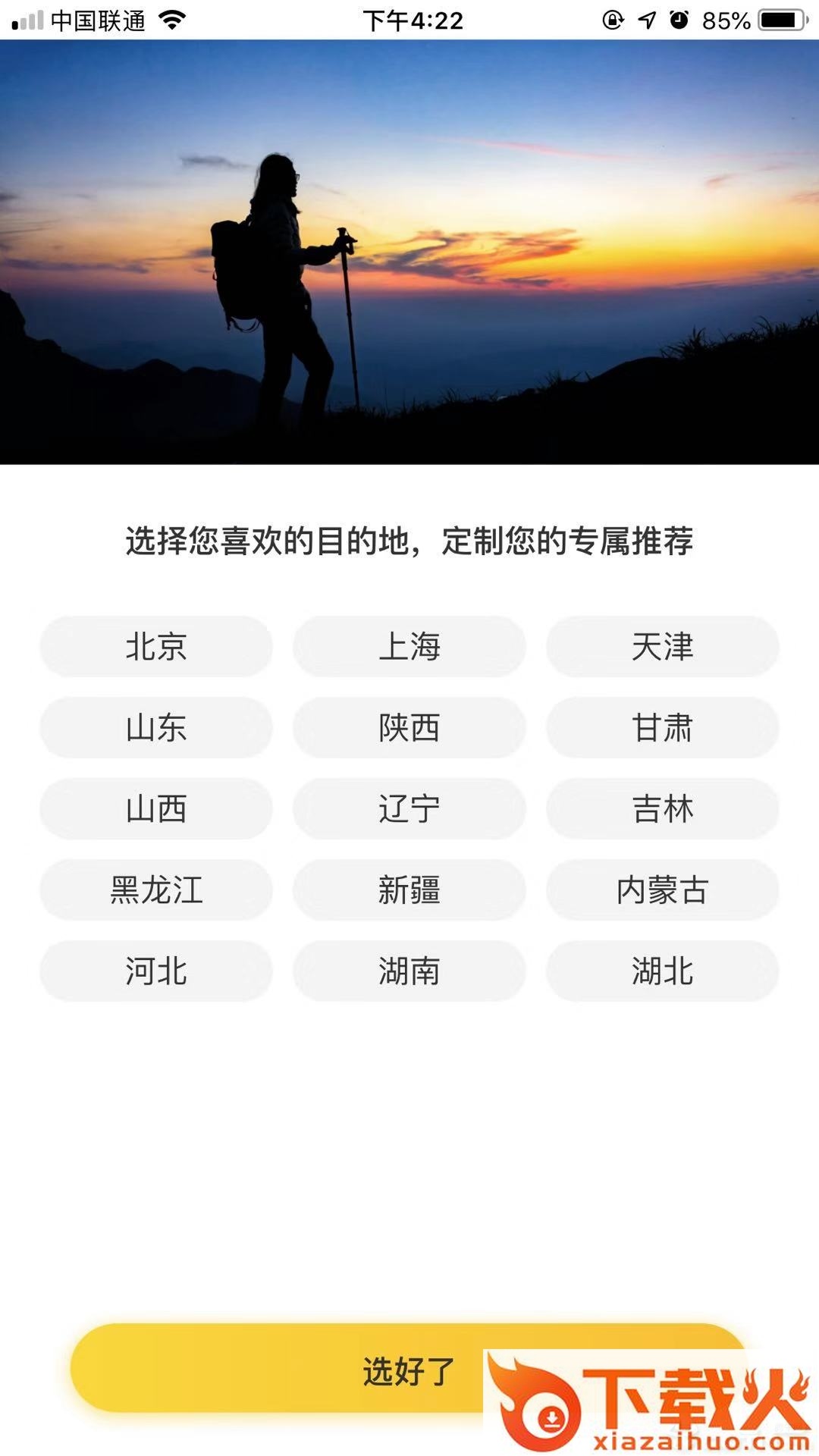Confirm selection with 选好了 button
The image size is (819, 1456).
[303, 1370]
